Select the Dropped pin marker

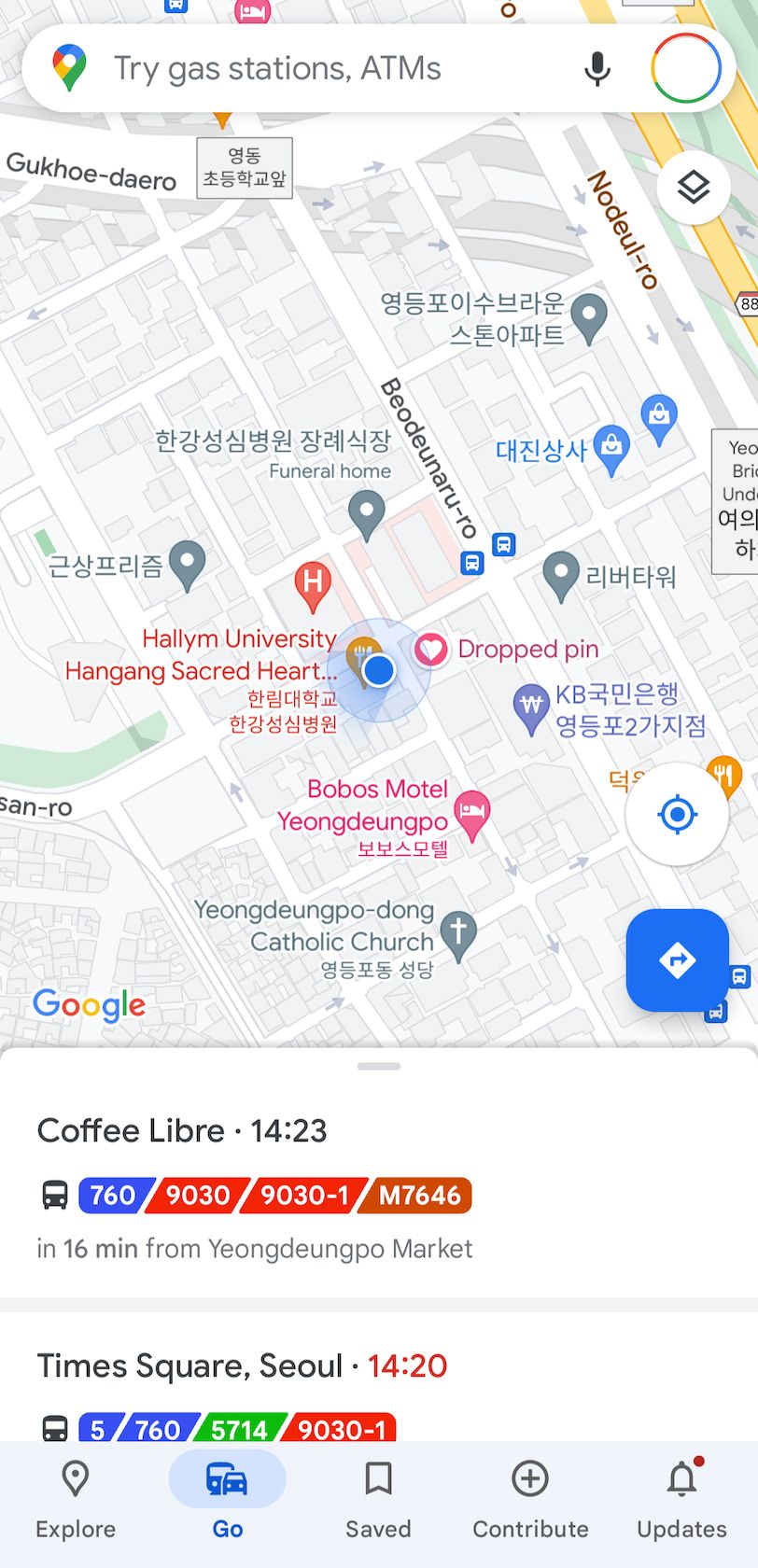pos(430,649)
